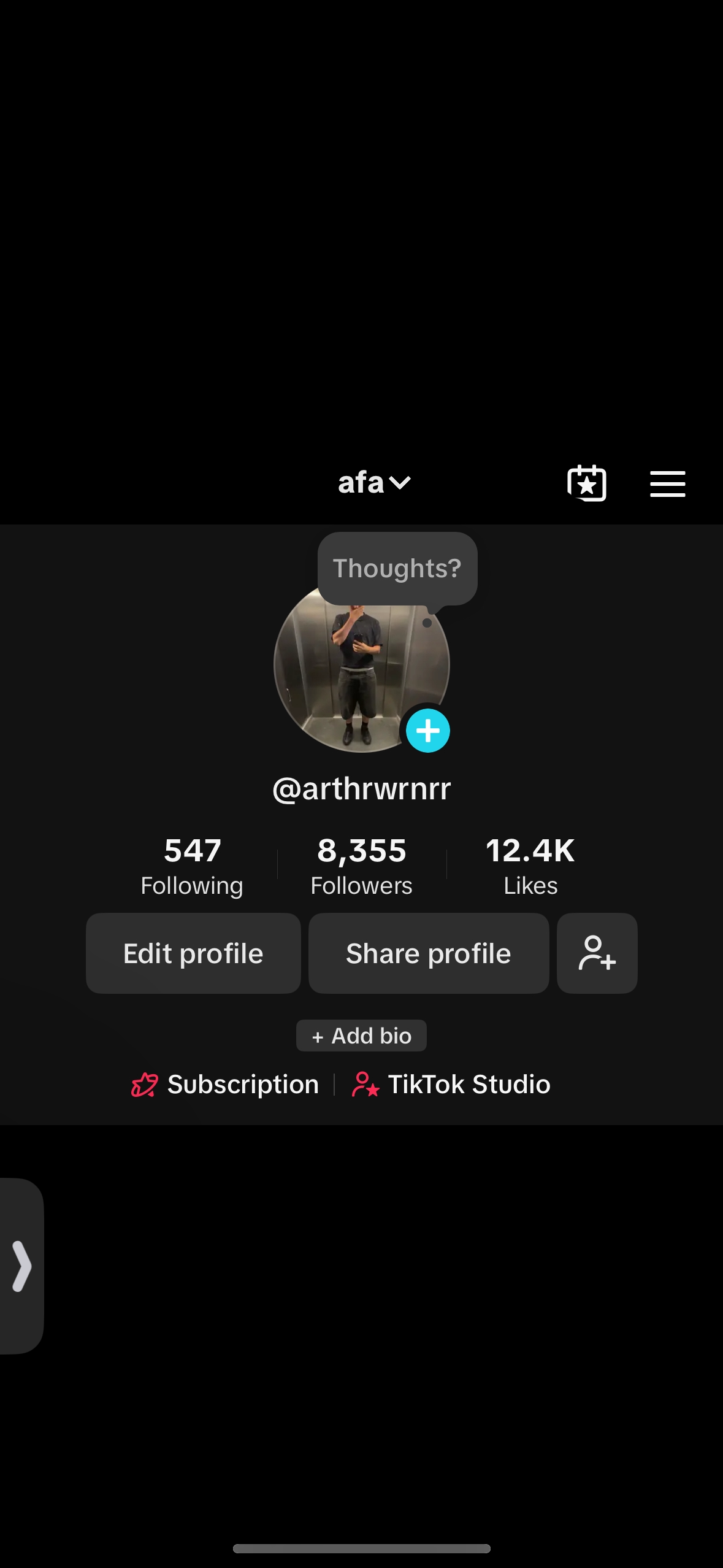Open TikTok Studio
The height and width of the screenshot is (1568, 723).
point(451,1085)
